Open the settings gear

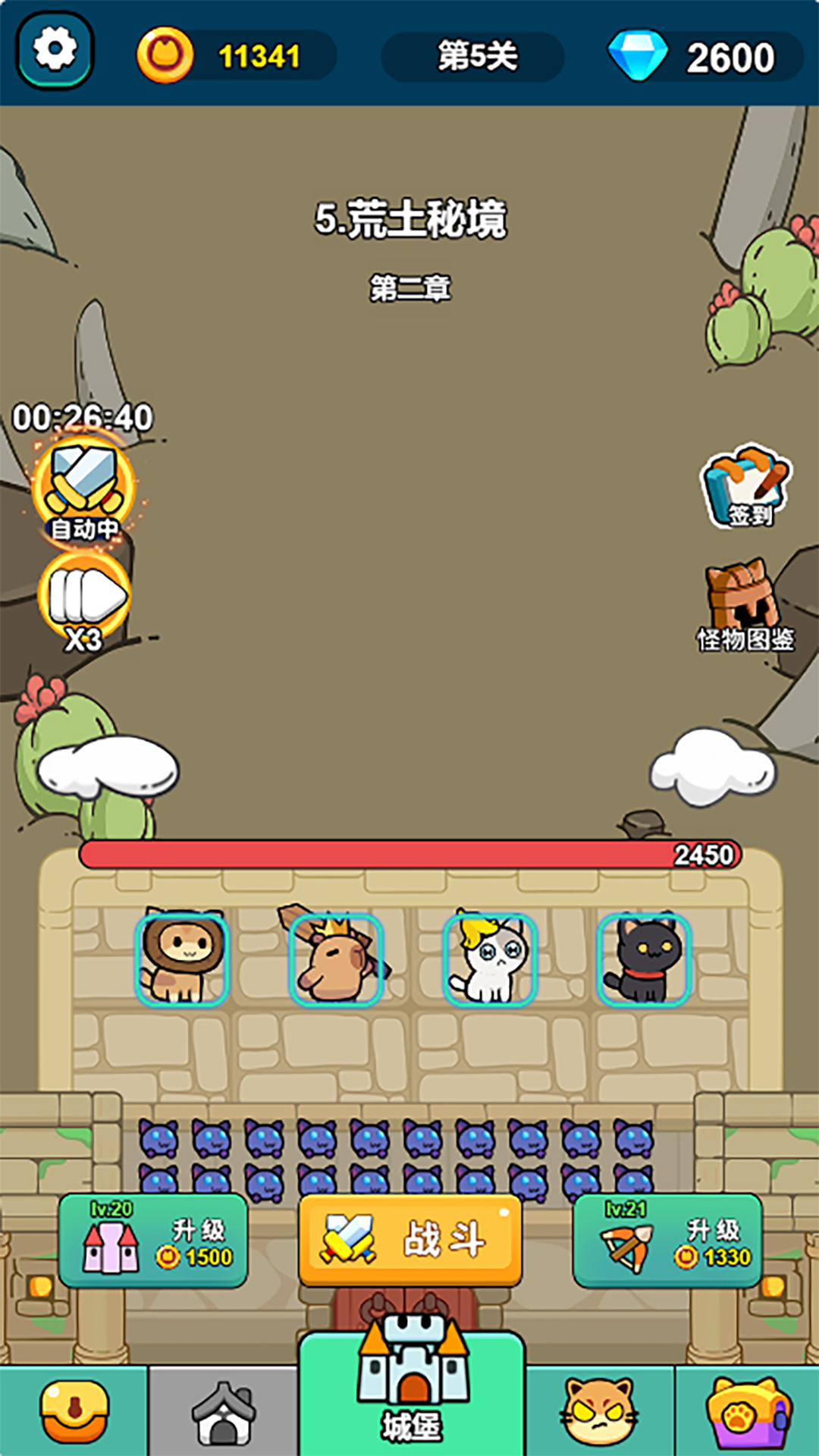55,51
